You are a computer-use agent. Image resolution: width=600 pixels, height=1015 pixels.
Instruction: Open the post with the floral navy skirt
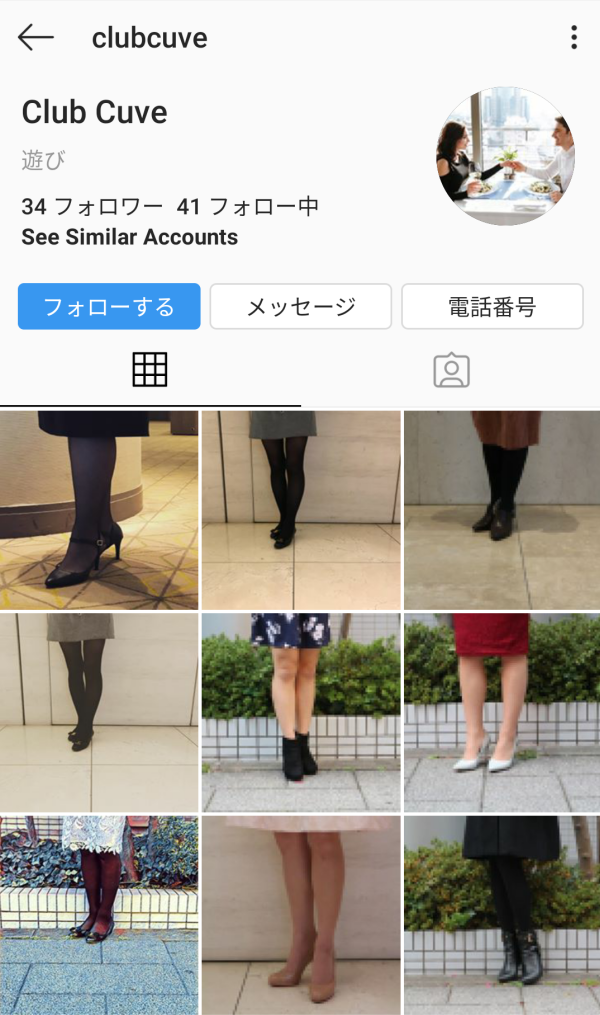301,712
